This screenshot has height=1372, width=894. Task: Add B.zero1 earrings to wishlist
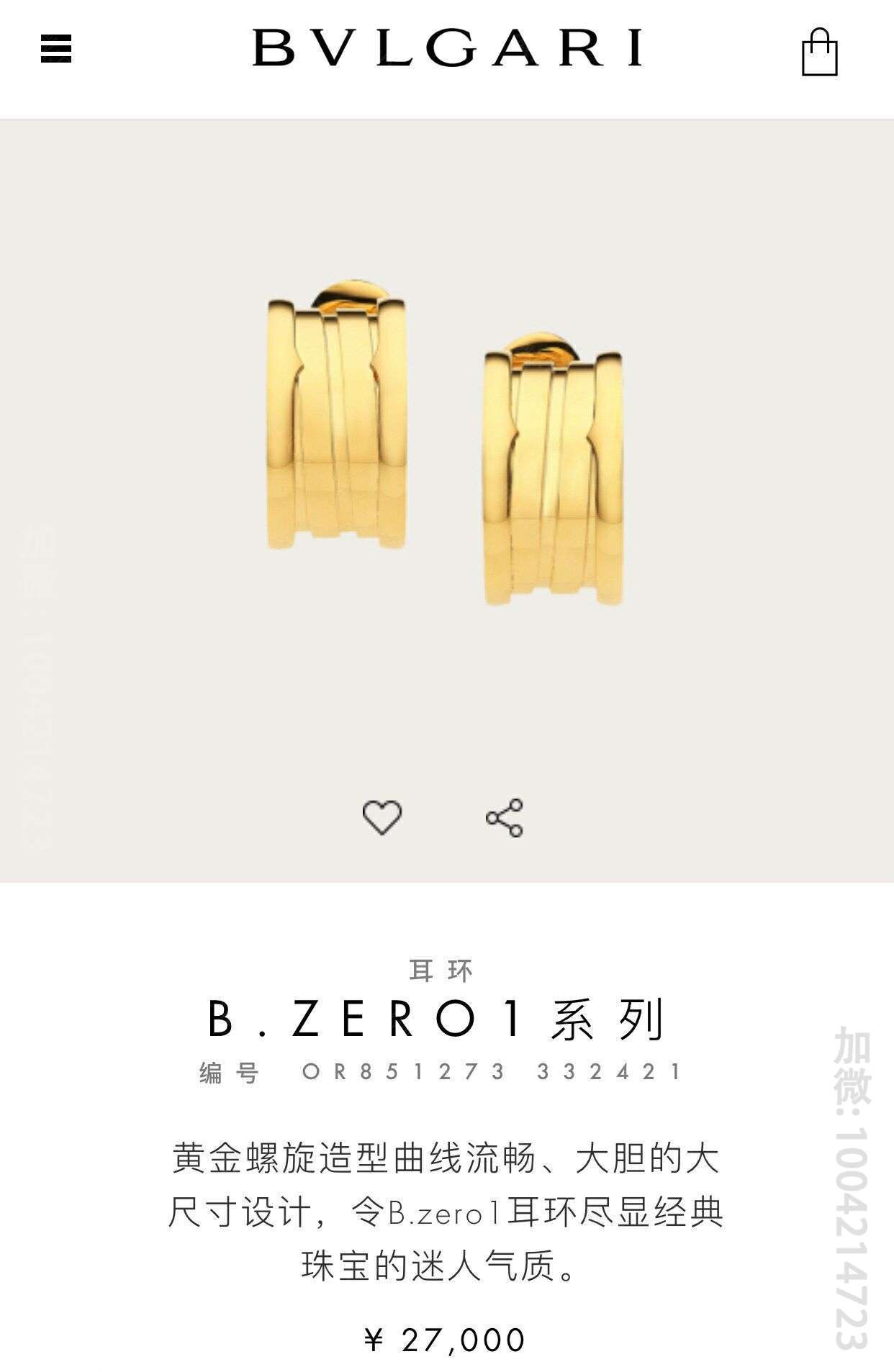381,817
